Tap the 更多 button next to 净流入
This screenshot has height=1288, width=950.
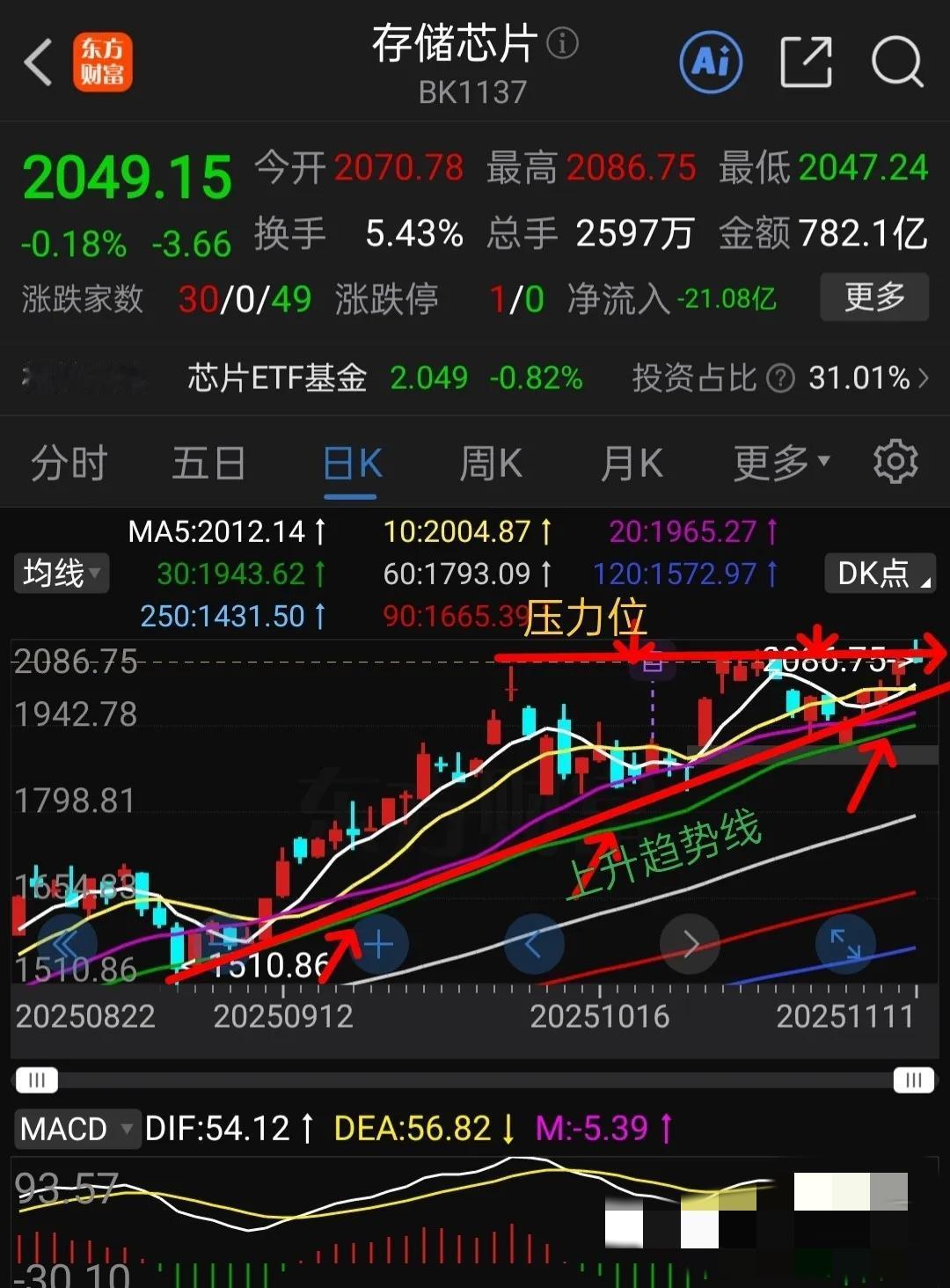point(873,298)
